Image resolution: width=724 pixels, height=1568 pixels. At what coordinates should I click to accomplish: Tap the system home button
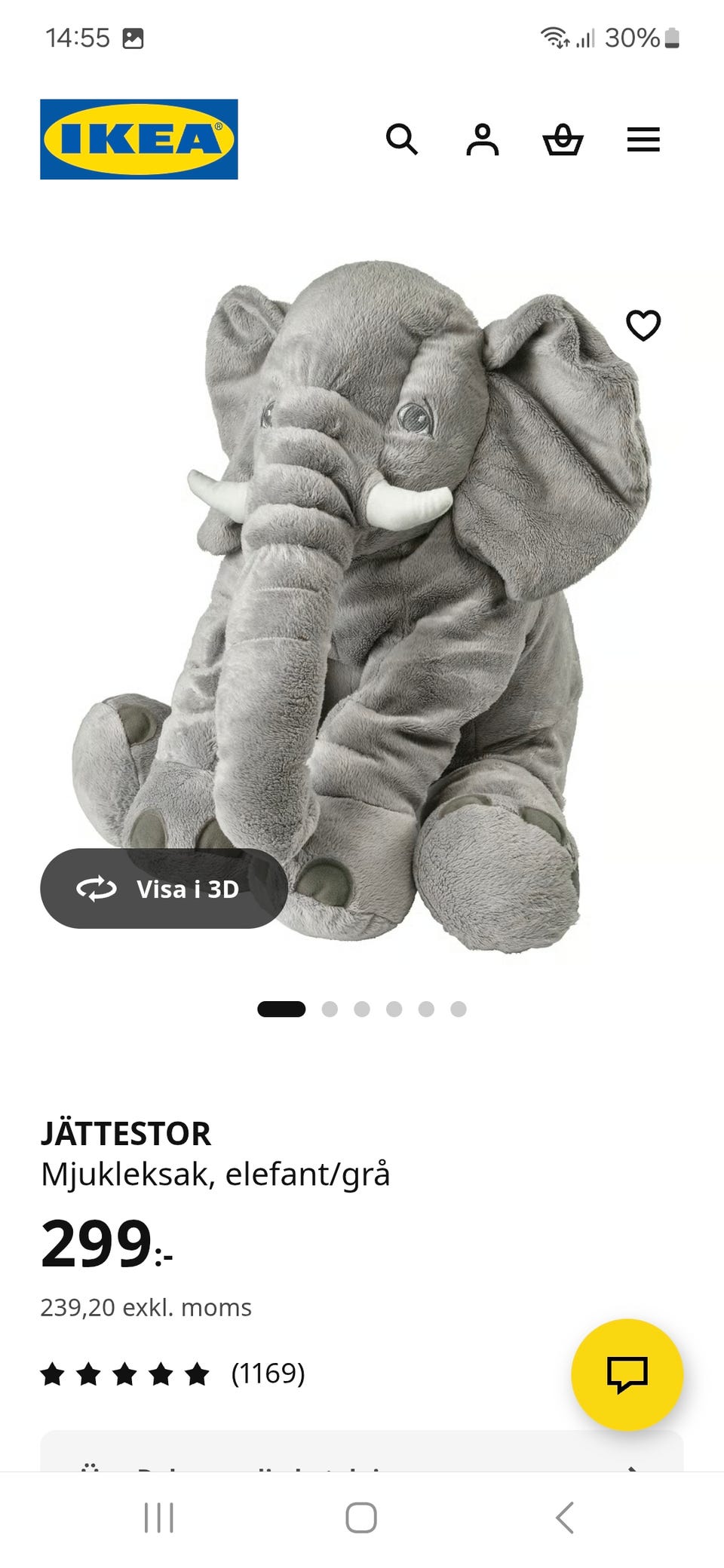tap(361, 1517)
